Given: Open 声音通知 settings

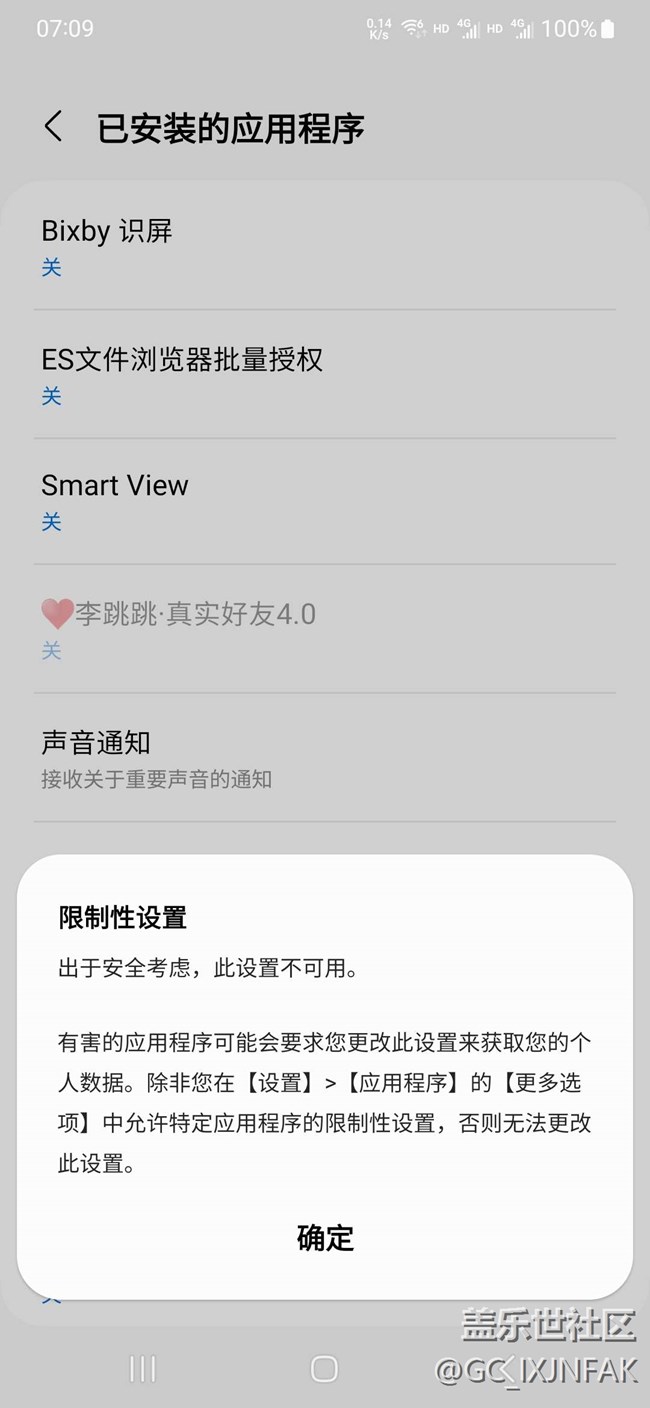Looking at the screenshot, I should 324,758.
